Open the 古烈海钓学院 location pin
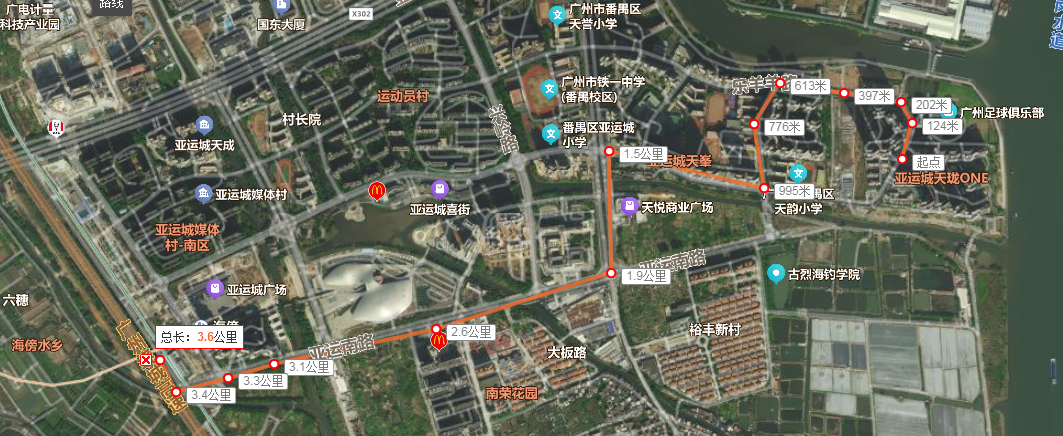 point(775,273)
